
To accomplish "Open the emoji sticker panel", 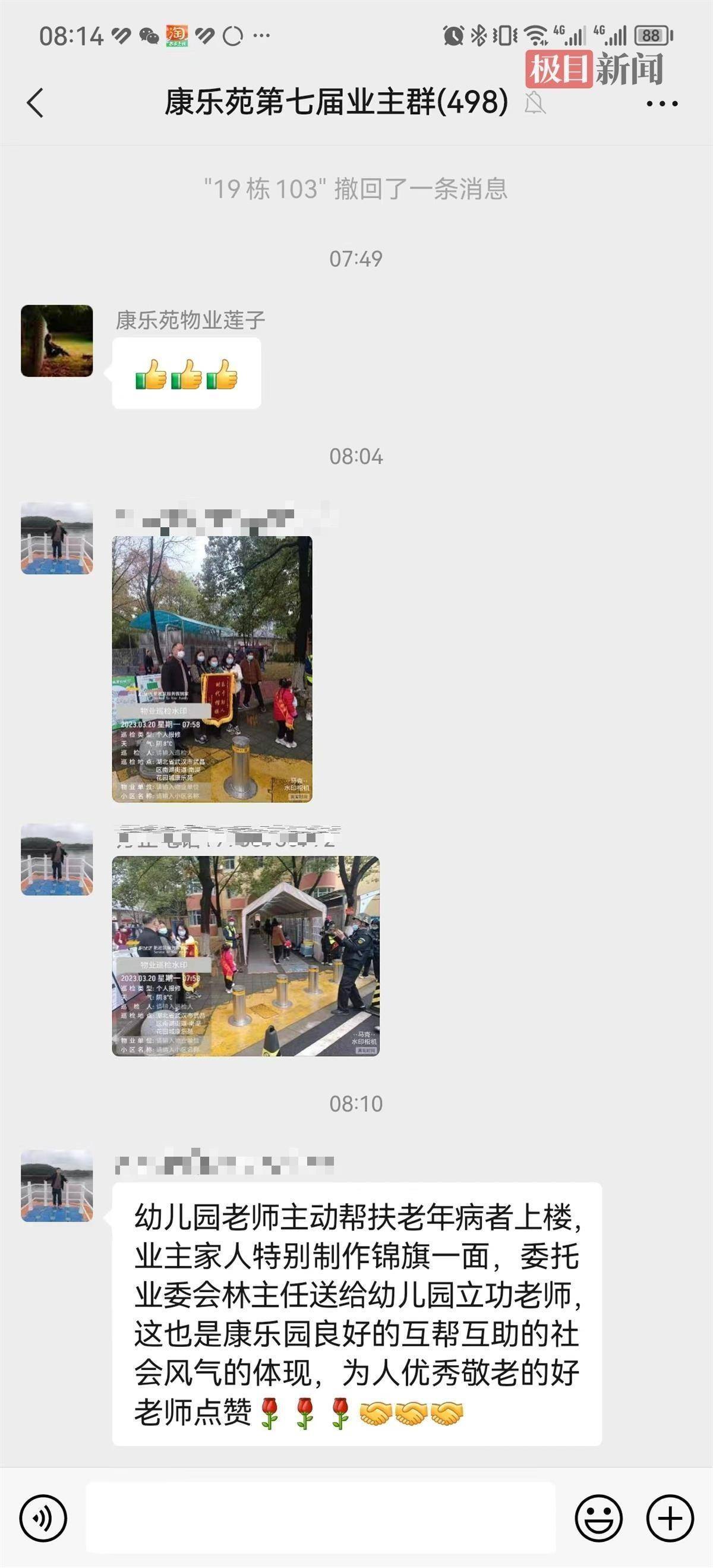I will [x=599, y=1518].
